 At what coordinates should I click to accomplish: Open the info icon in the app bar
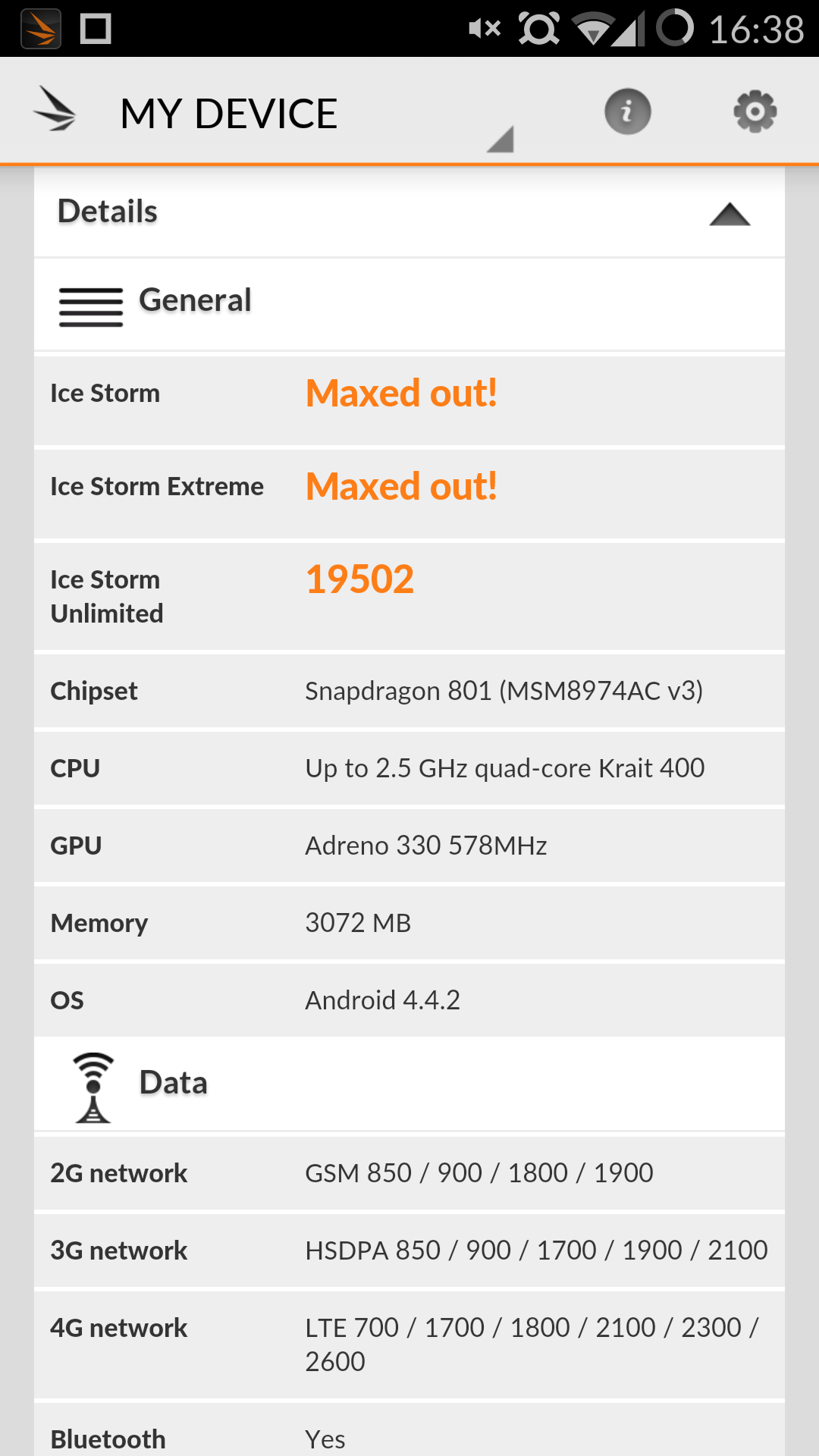pos(627,112)
